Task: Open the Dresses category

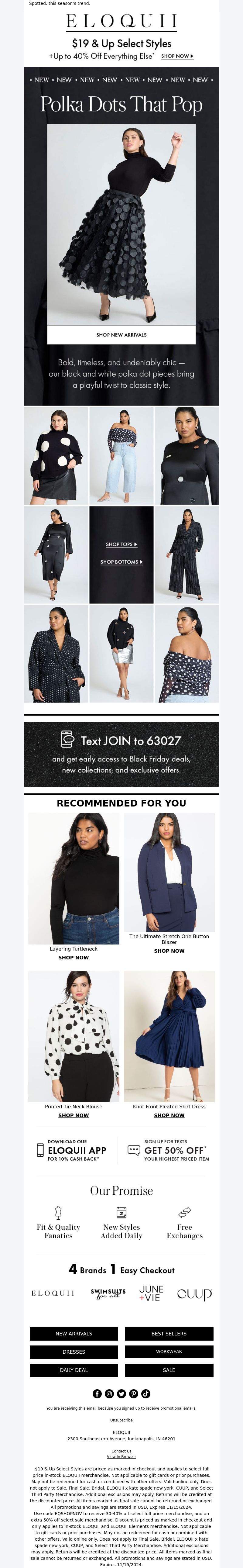Action: (74, 1352)
